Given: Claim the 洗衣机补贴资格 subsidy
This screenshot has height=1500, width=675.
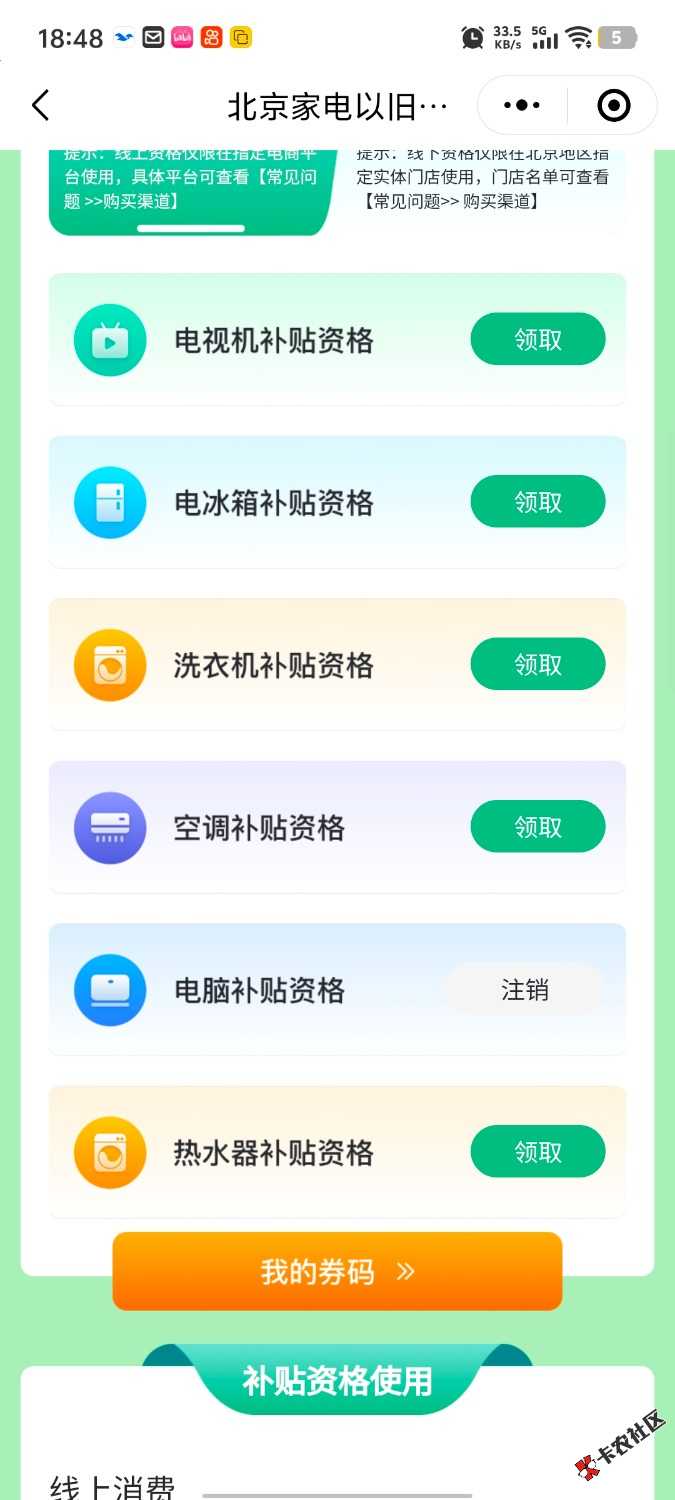Looking at the screenshot, I should click(538, 664).
